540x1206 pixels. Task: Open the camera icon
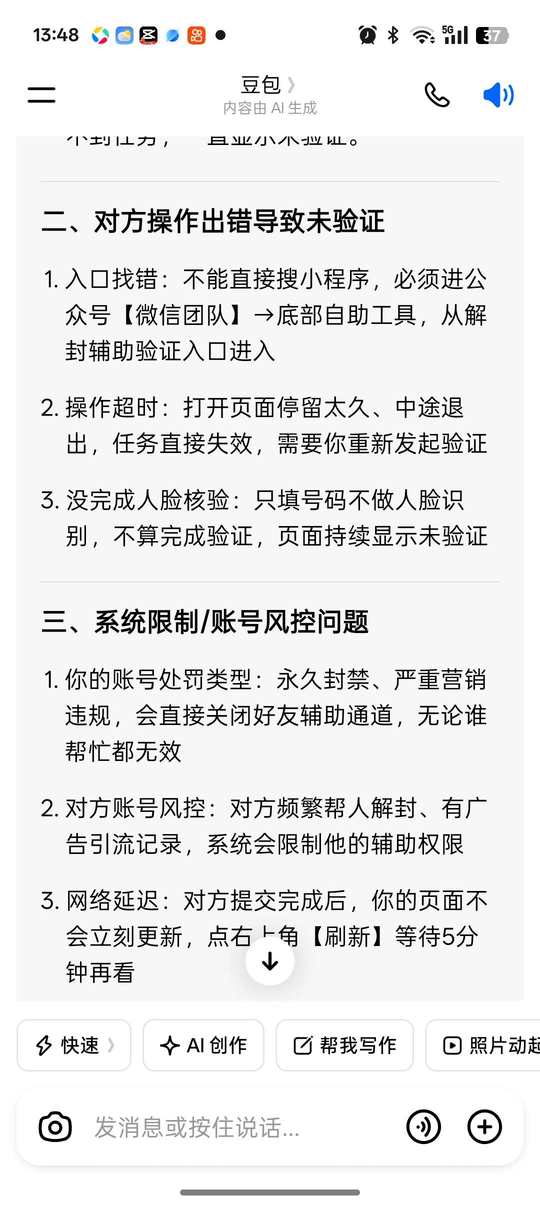(55, 1127)
